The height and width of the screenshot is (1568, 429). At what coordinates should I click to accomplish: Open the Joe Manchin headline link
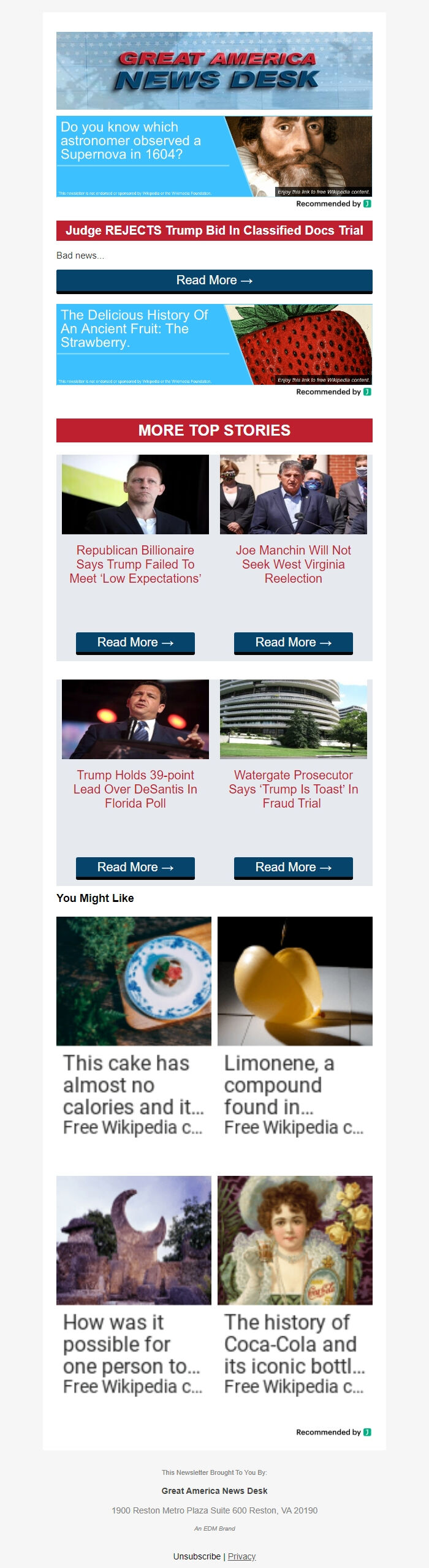pos(293,564)
